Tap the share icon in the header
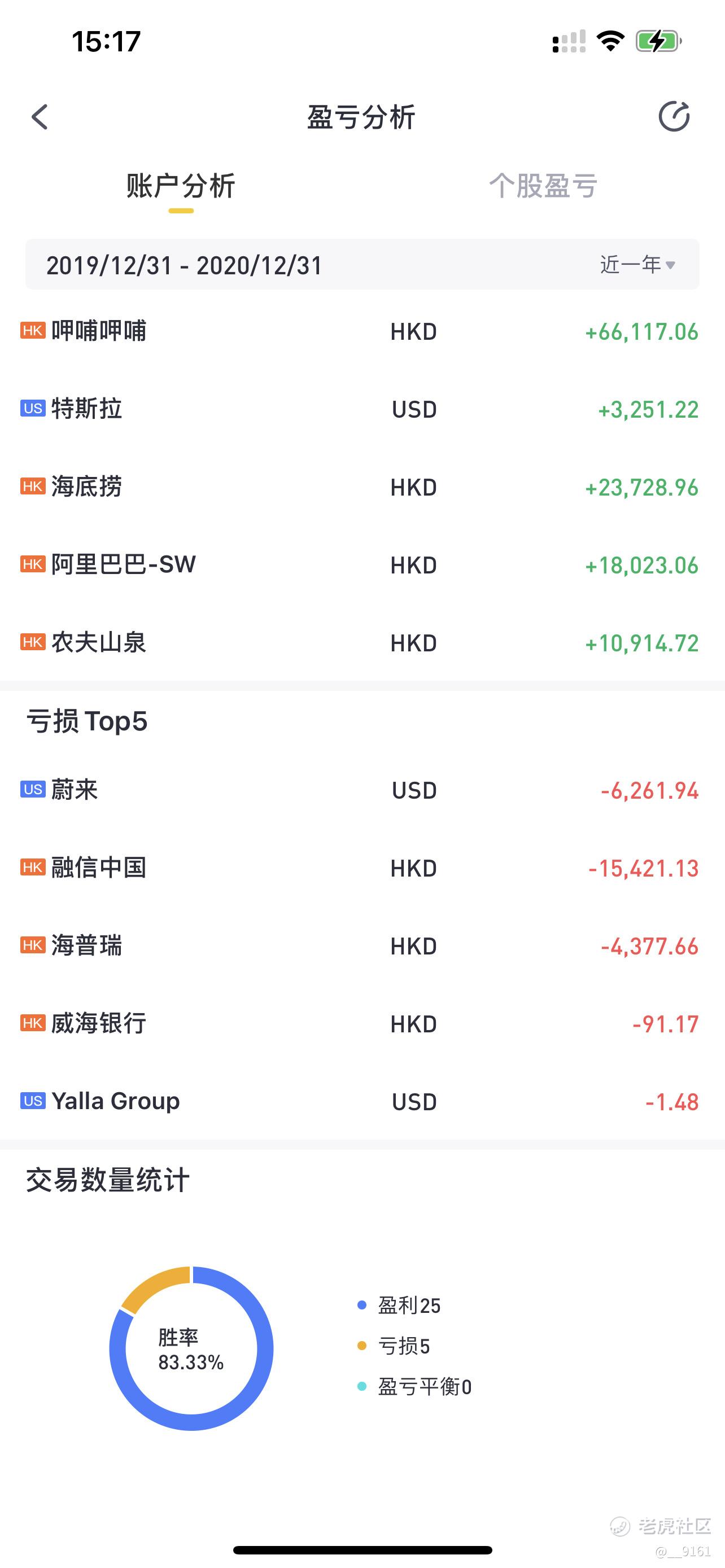725x1568 pixels. pyautogui.click(x=674, y=116)
